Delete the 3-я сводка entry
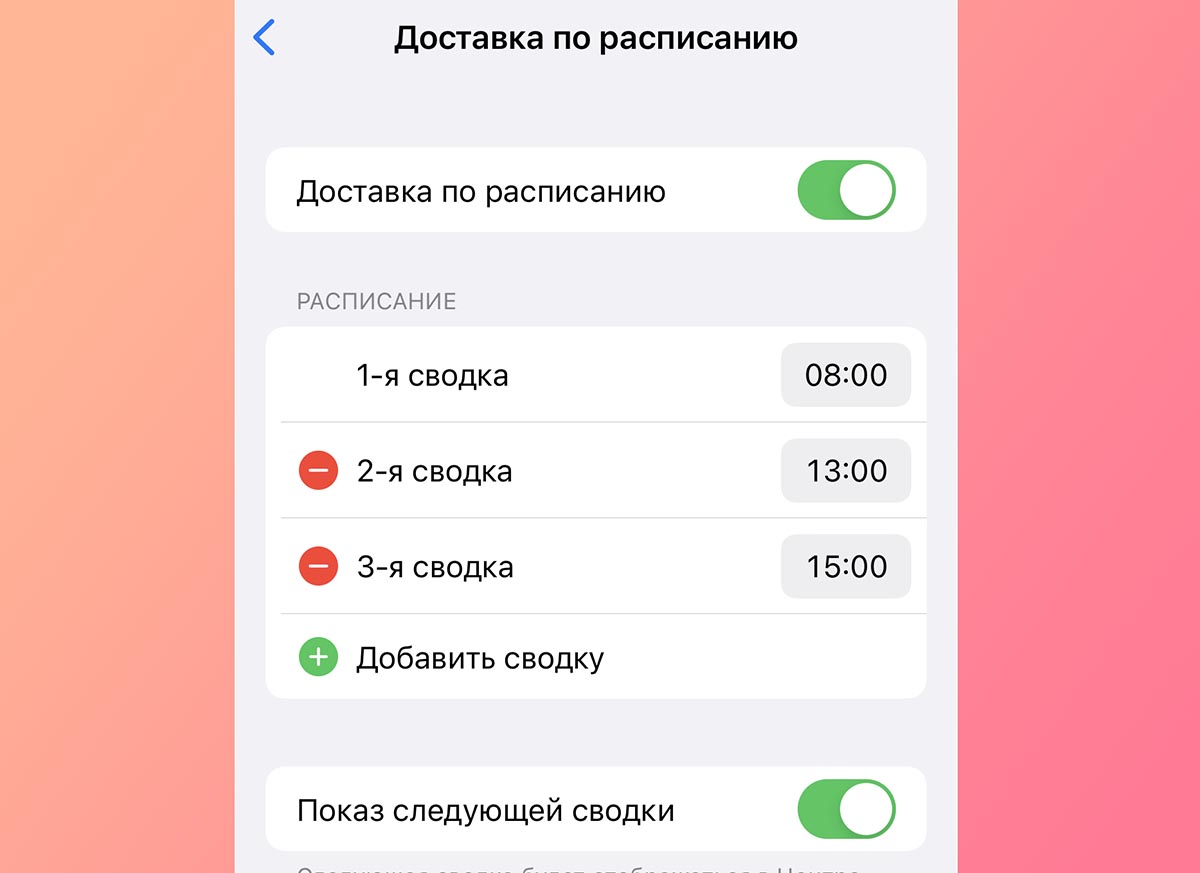 318,566
